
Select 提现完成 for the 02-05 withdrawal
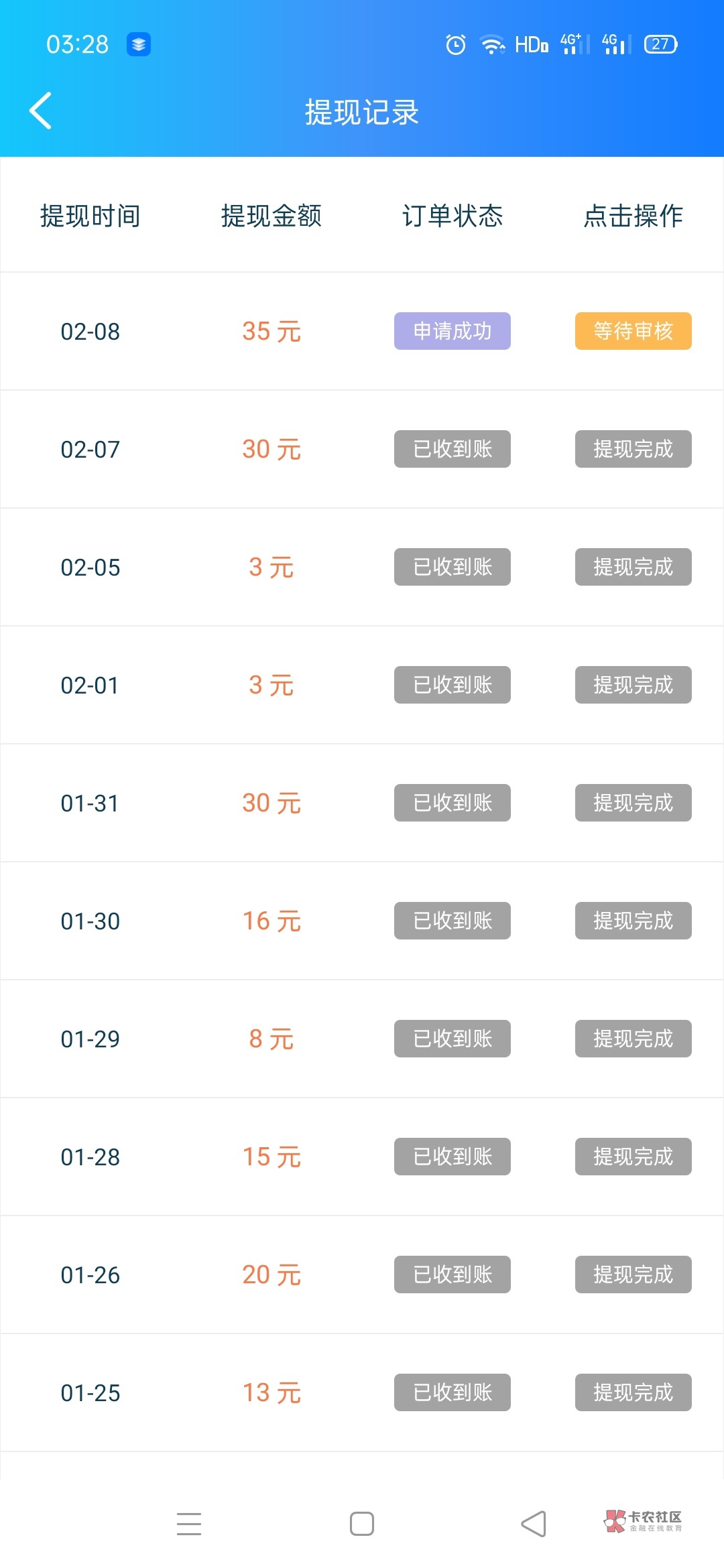[633, 567]
